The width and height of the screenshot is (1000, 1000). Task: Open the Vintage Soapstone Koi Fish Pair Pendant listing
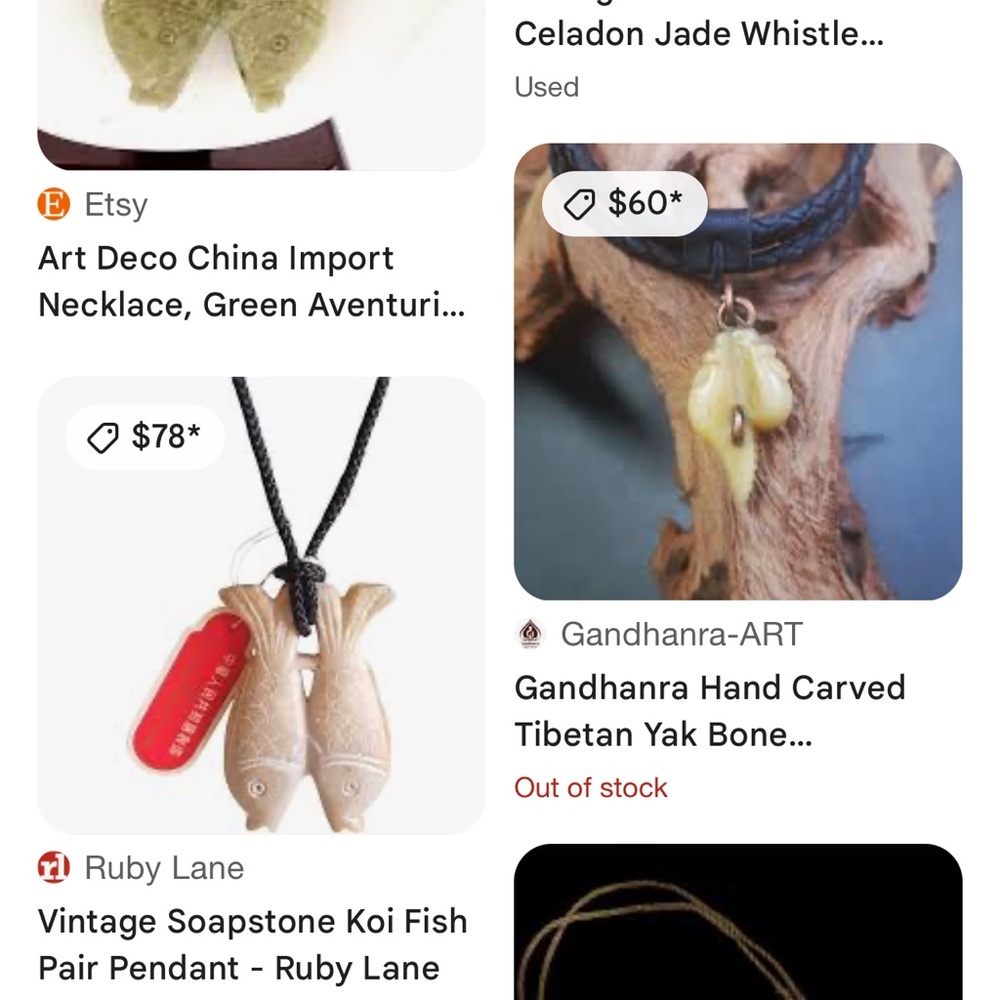[x=252, y=944]
